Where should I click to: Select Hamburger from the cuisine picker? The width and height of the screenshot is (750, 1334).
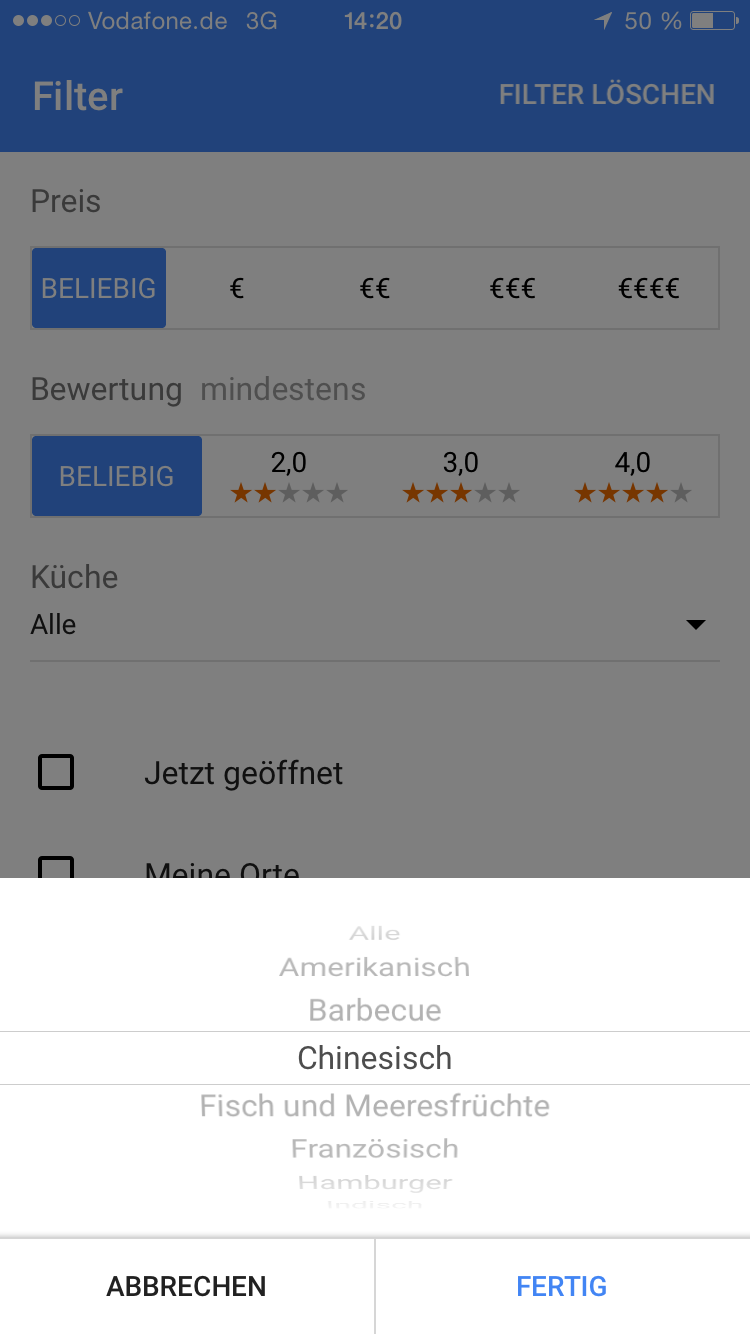tap(375, 1182)
